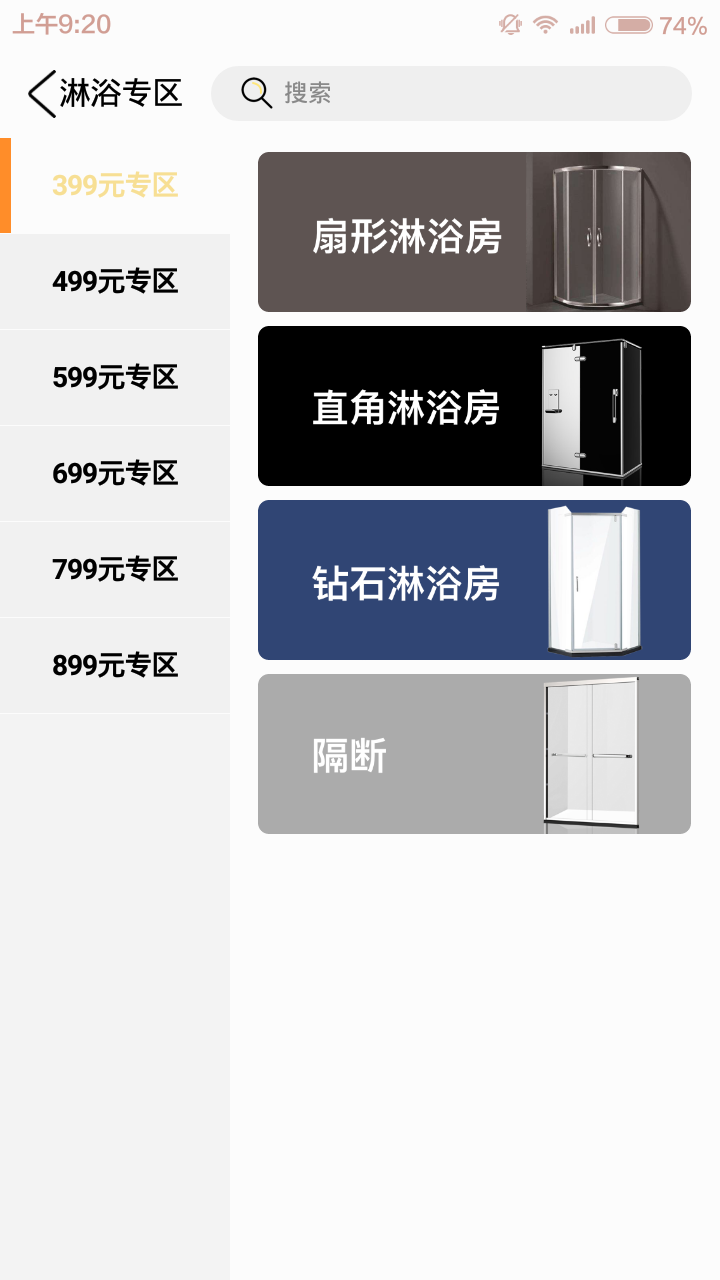Open the 扇形淋浴房 card
Screen dimensions: 720x1280
point(474,232)
